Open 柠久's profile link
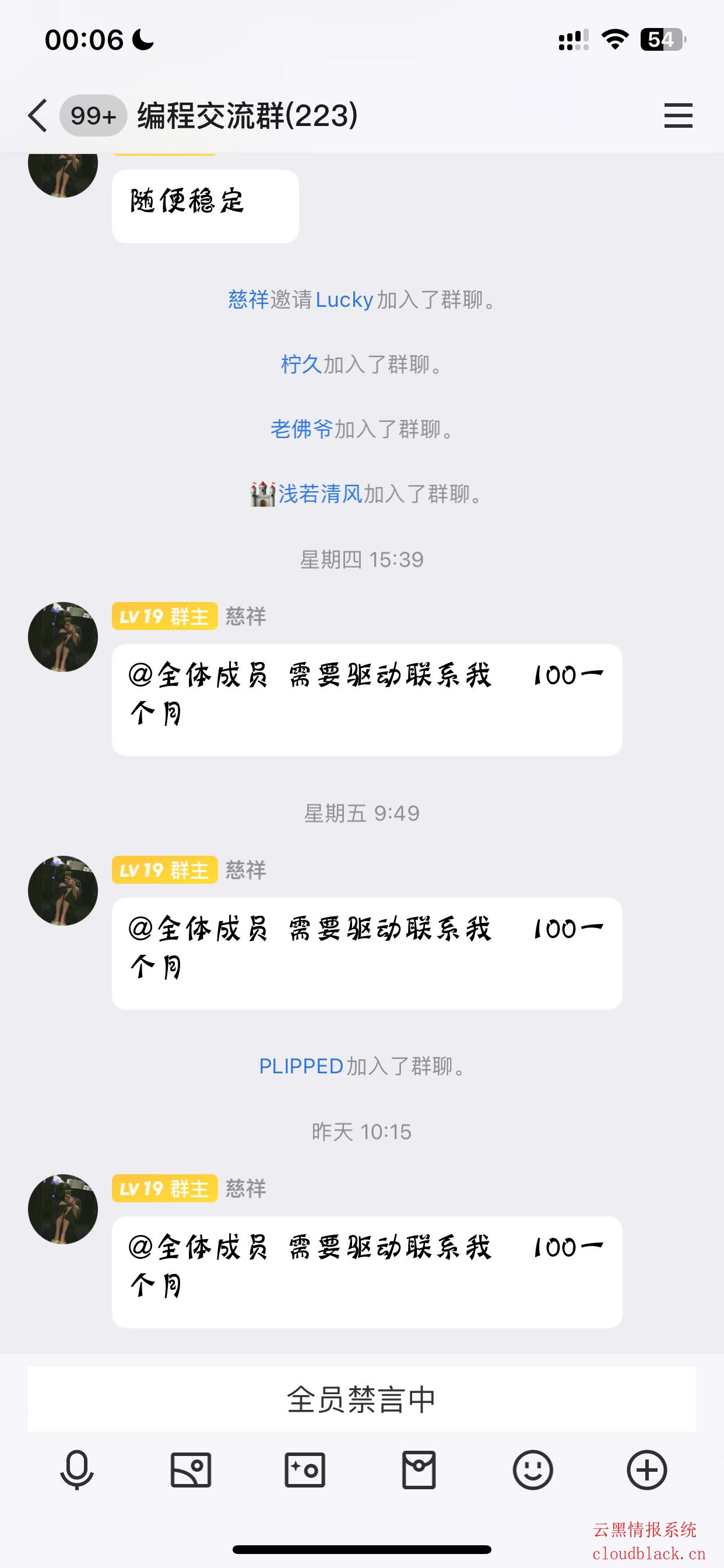 pos(301,365)
